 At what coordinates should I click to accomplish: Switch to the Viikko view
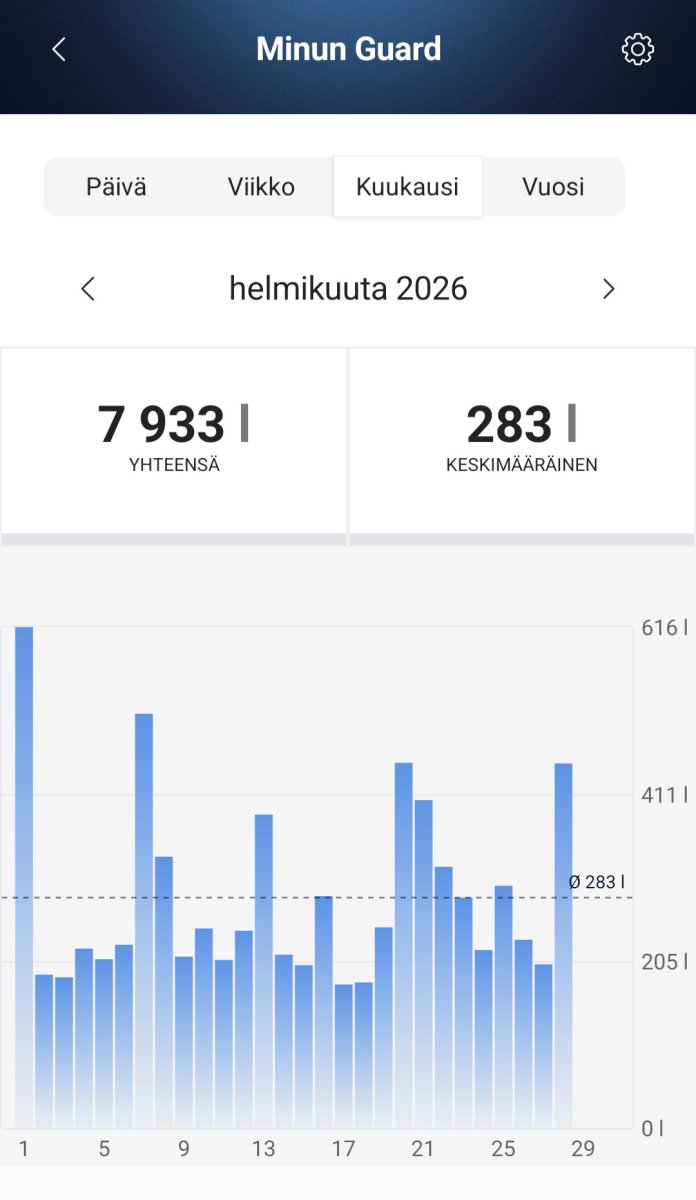[261, 186]
